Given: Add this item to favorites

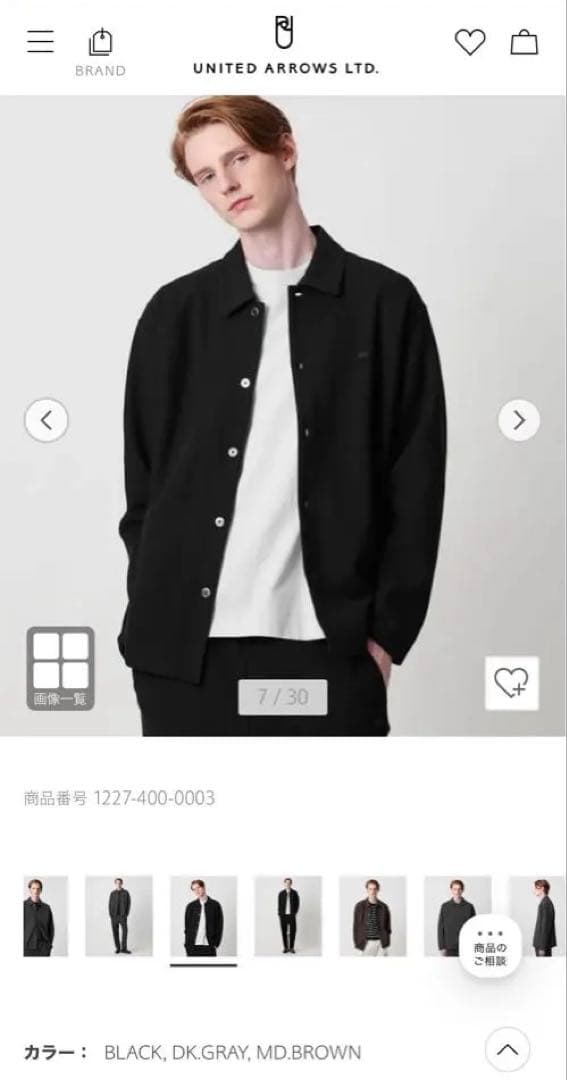Looking at the screenshot, I should pos(512,683).
